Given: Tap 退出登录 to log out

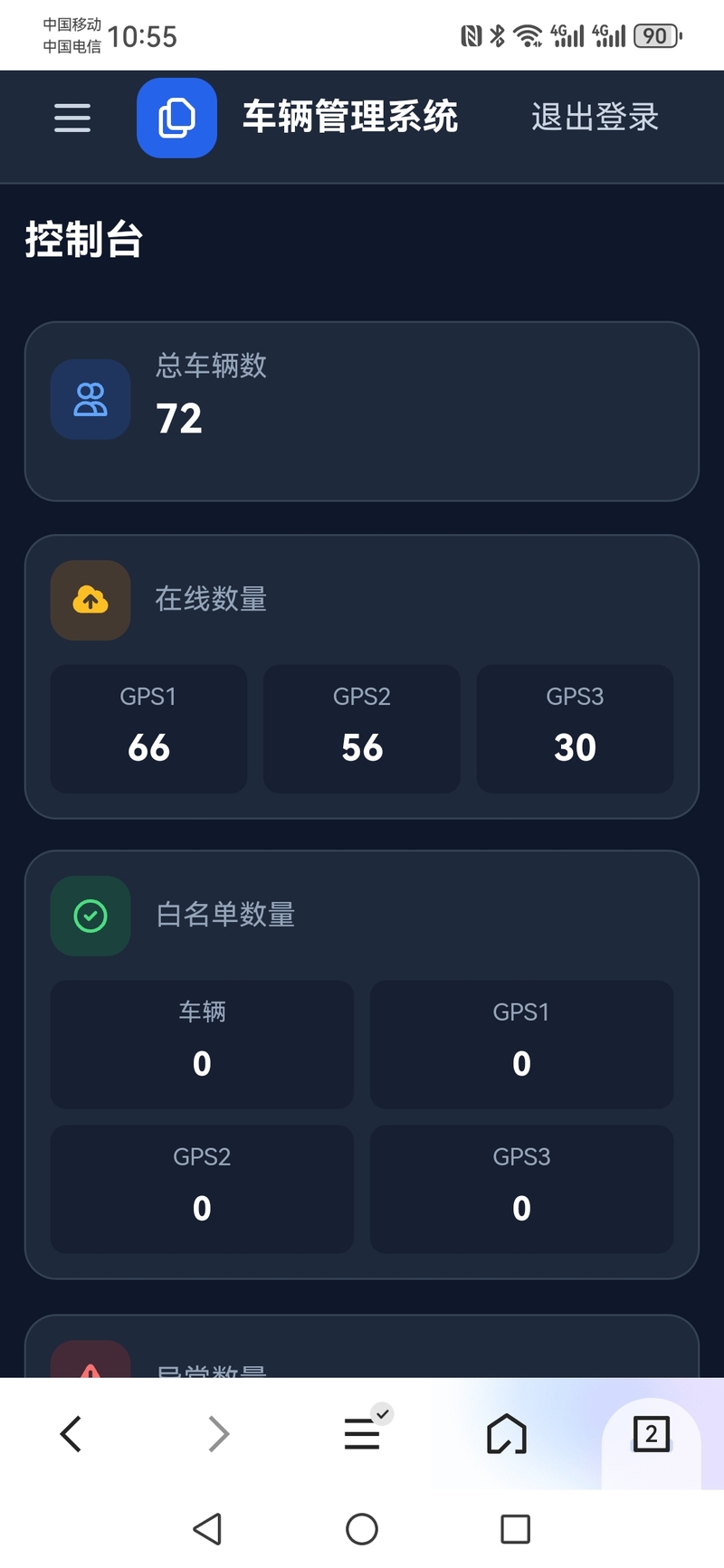Looking at the screenshot, I should pyautogui.click(x=595, y=118).
